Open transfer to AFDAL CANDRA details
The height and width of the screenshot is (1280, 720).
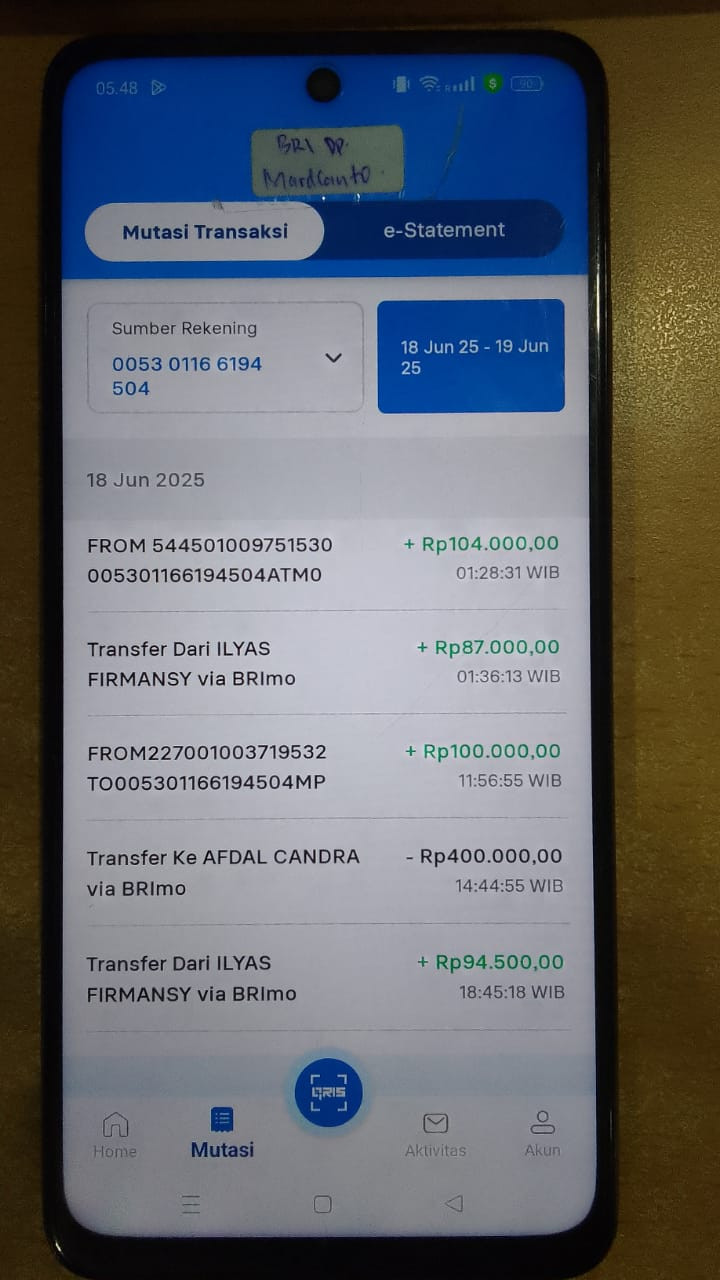pyautogui.click(x=323, y=871)
